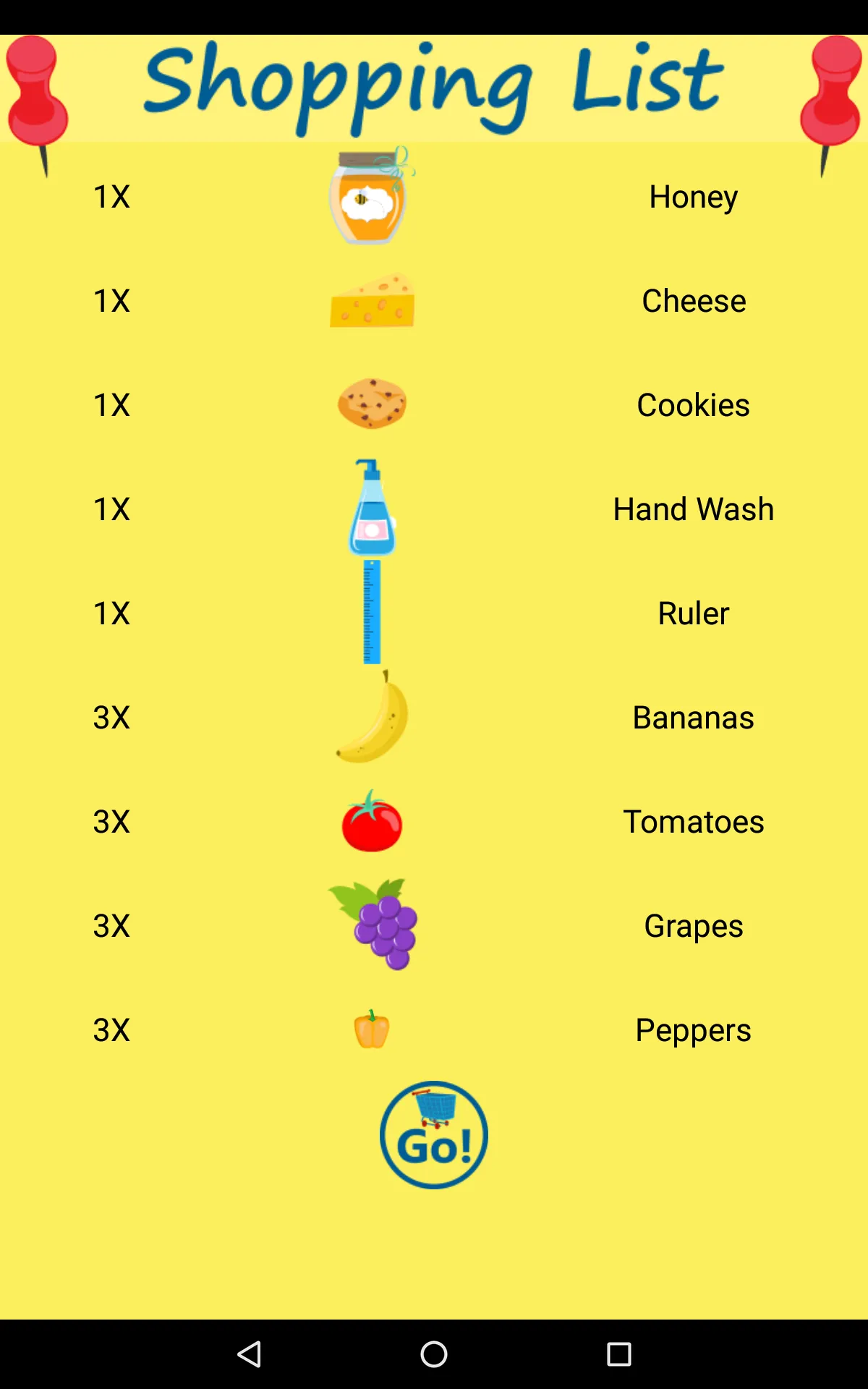Go back using the system back button
868x1389 pixels.
pos(250,1354)
